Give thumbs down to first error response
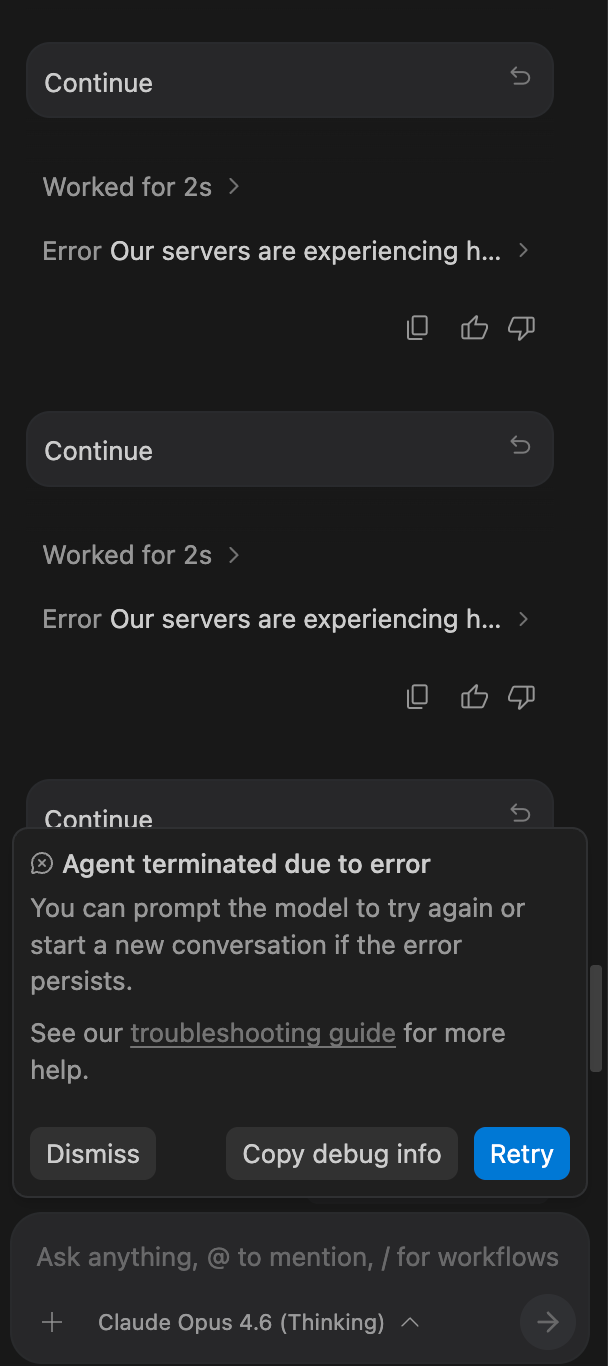Screen dimensions: 608x1366 point(521,328)
